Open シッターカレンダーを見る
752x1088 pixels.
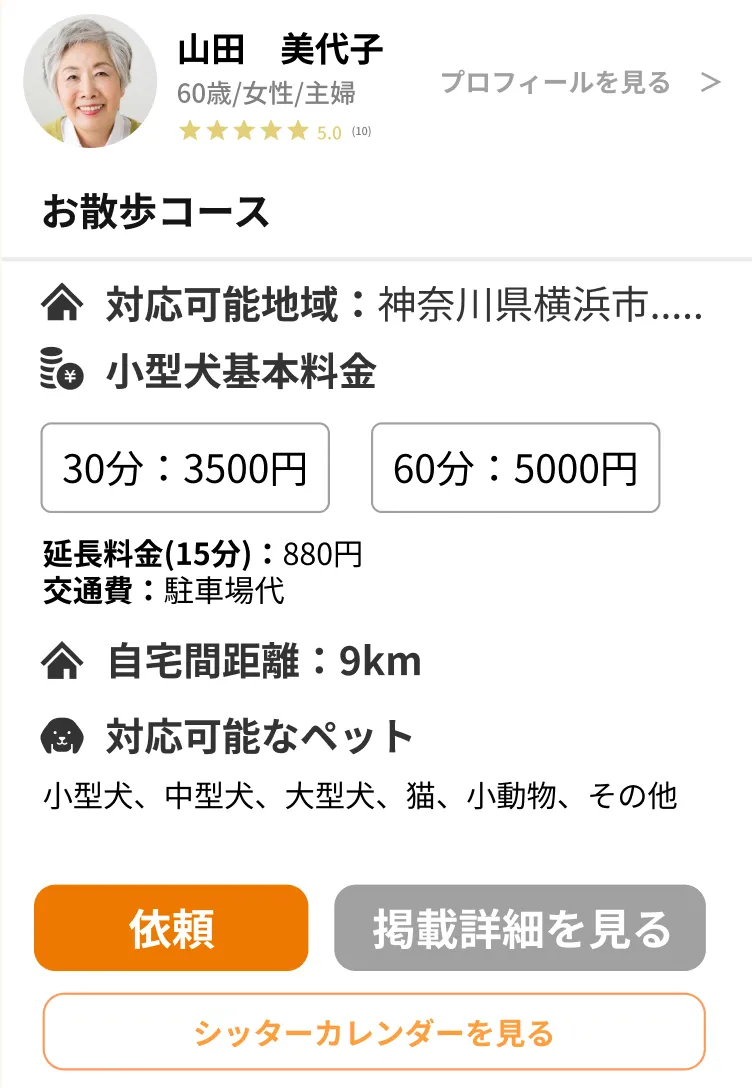[374, 1032]
